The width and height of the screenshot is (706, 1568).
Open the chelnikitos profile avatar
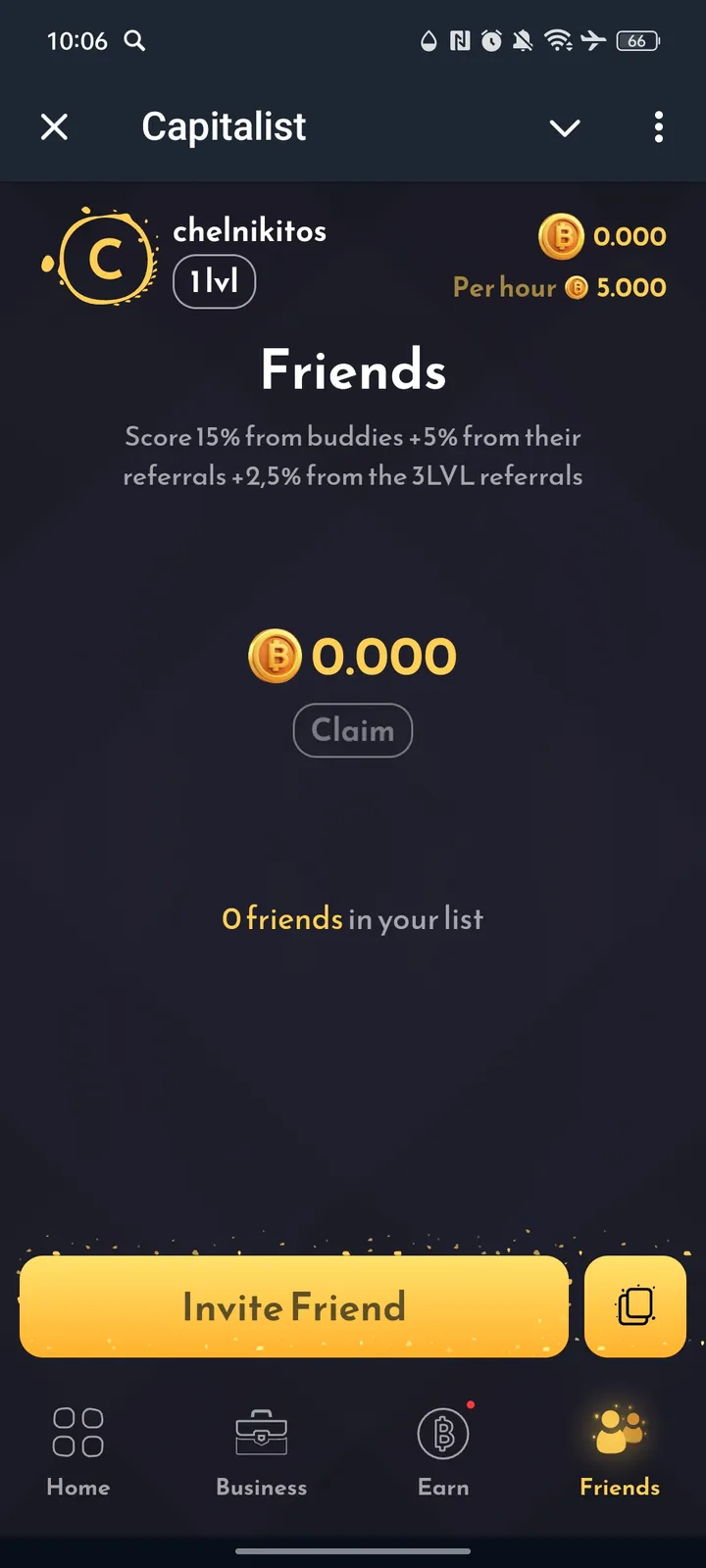tap(104, 259)
